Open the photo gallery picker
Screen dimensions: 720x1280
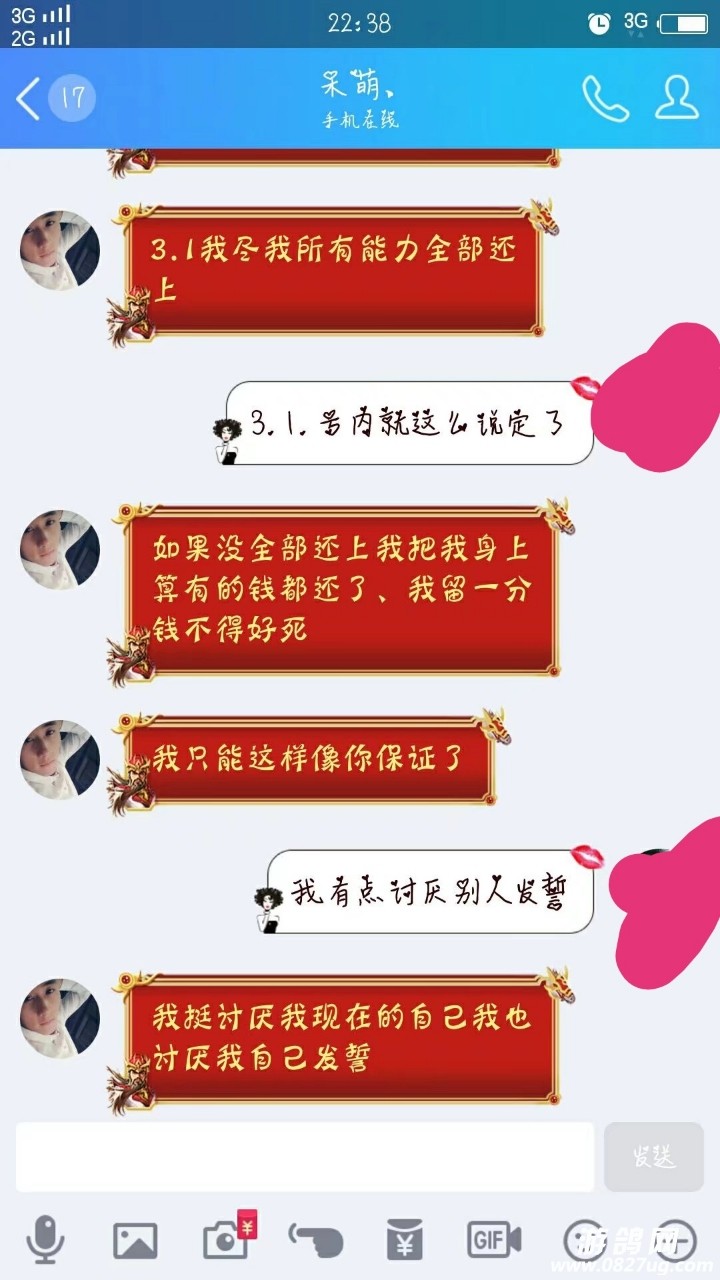(135, 1241)
